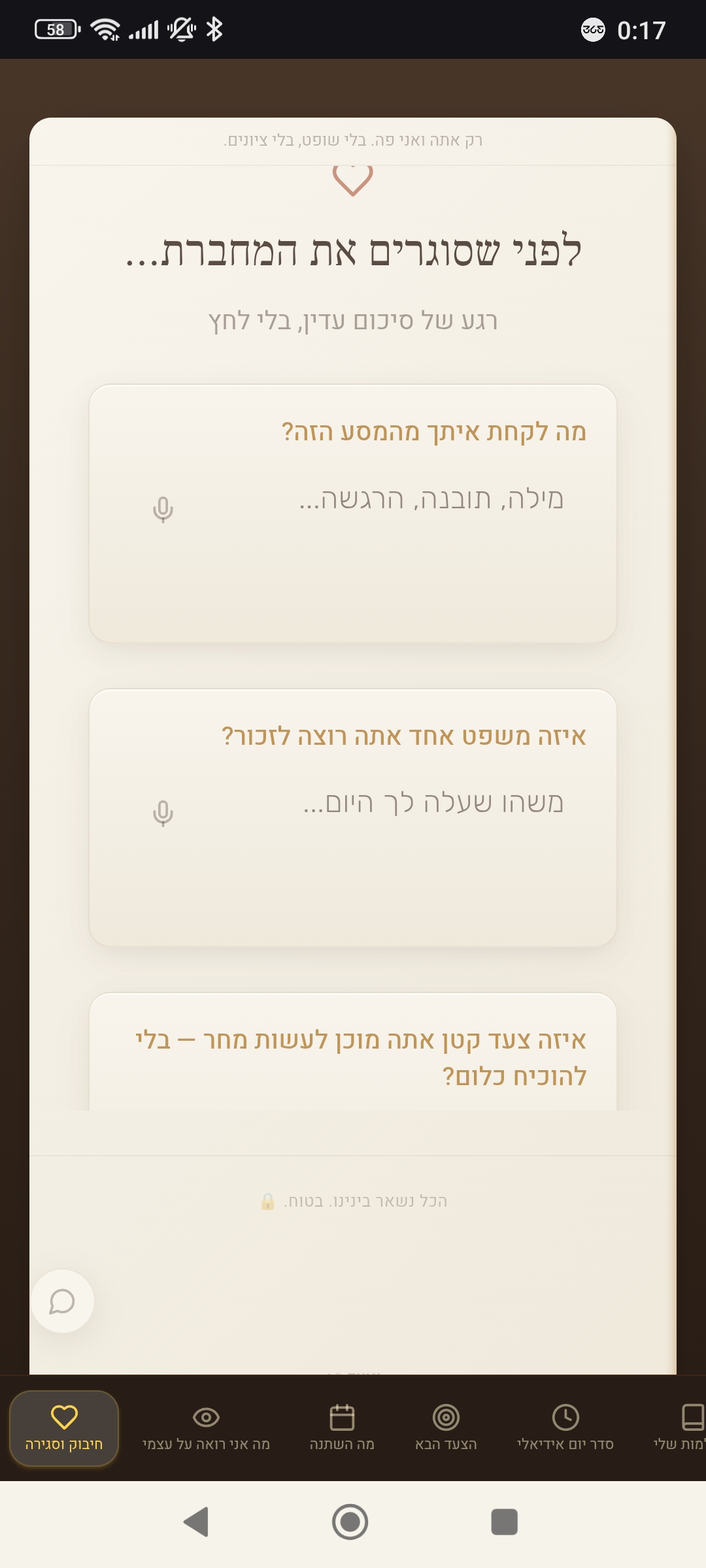Screen dimensions: 706x1568
Task: Tap the microphone in the 'מה לקחת איתך מהמסע הזה?' card
Action: pos(163,510)
